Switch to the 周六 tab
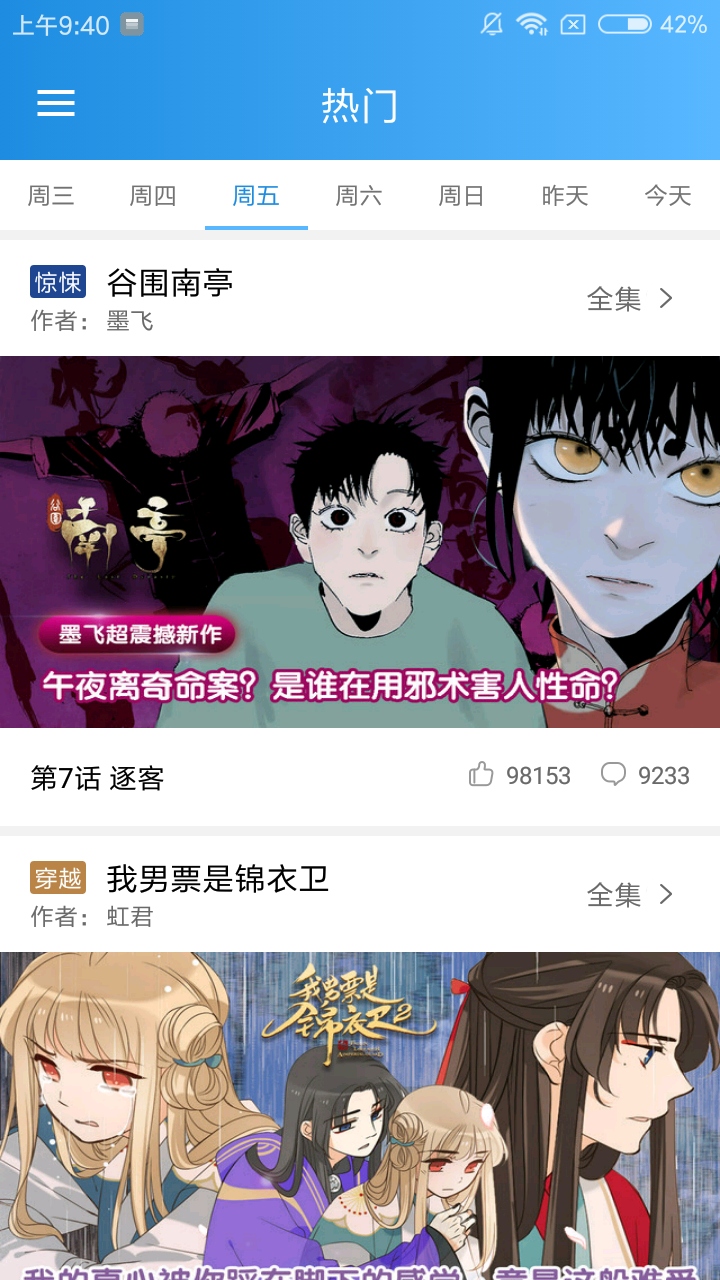The height and width of the screenshot is (1280, 720). pyautogui.click(x=357, y=196)
